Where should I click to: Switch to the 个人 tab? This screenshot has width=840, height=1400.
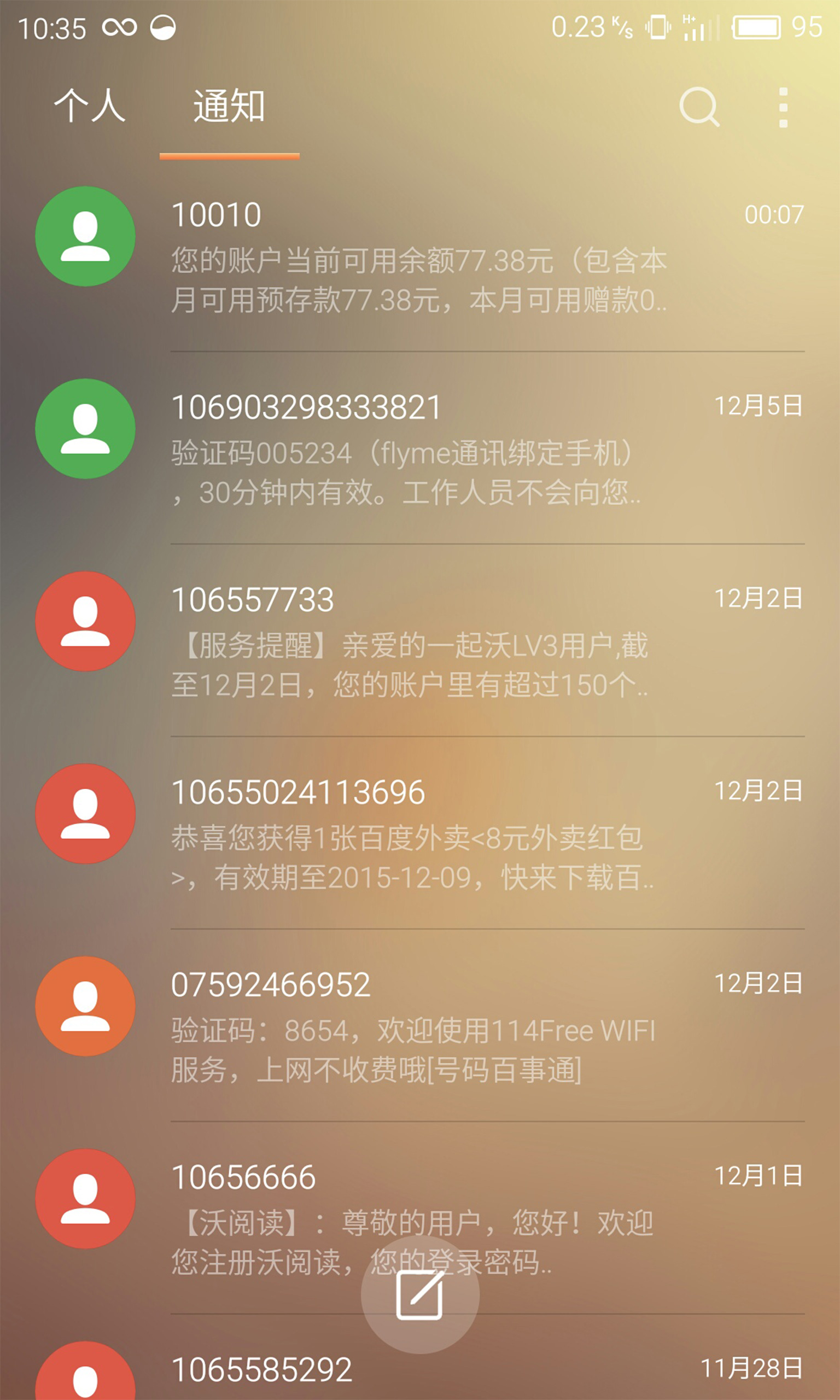tap(90, 106)
